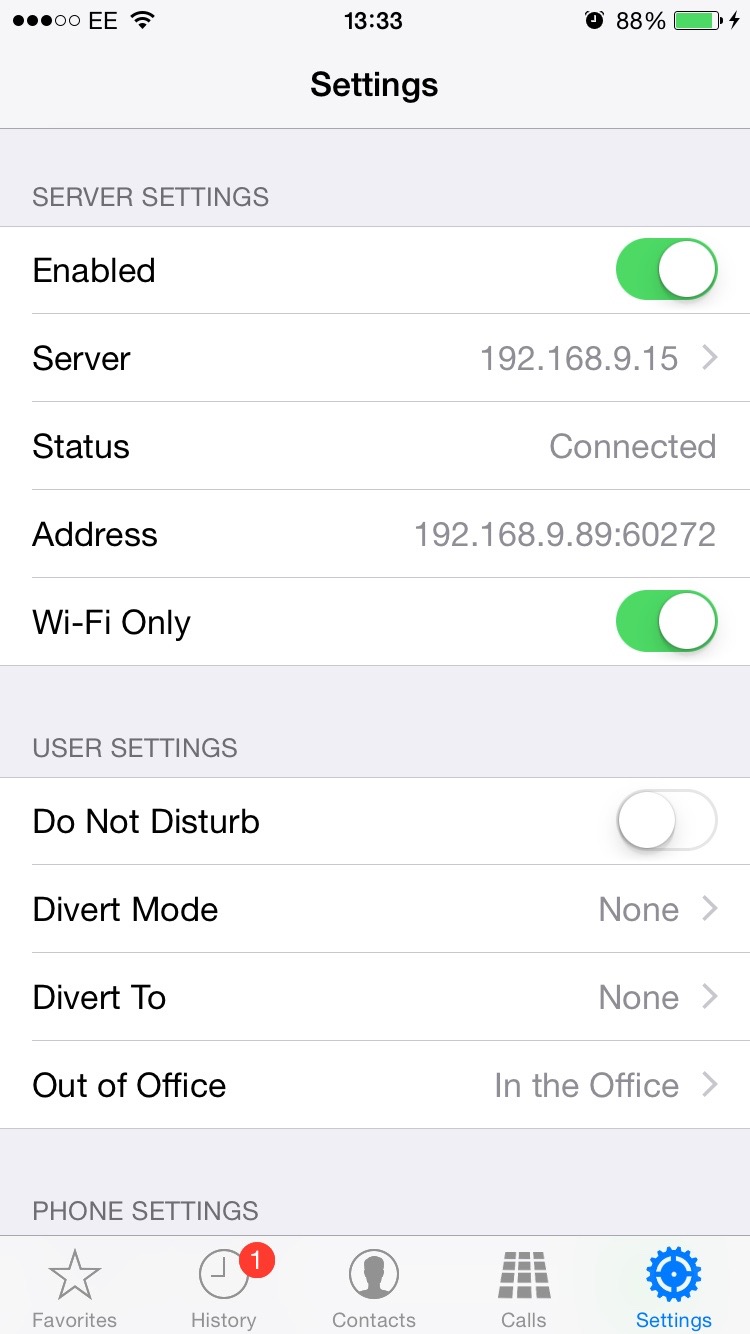This screenshot has width=750, height=1334.
Task: Open the Divert Mode options
Action: point(375,909)
